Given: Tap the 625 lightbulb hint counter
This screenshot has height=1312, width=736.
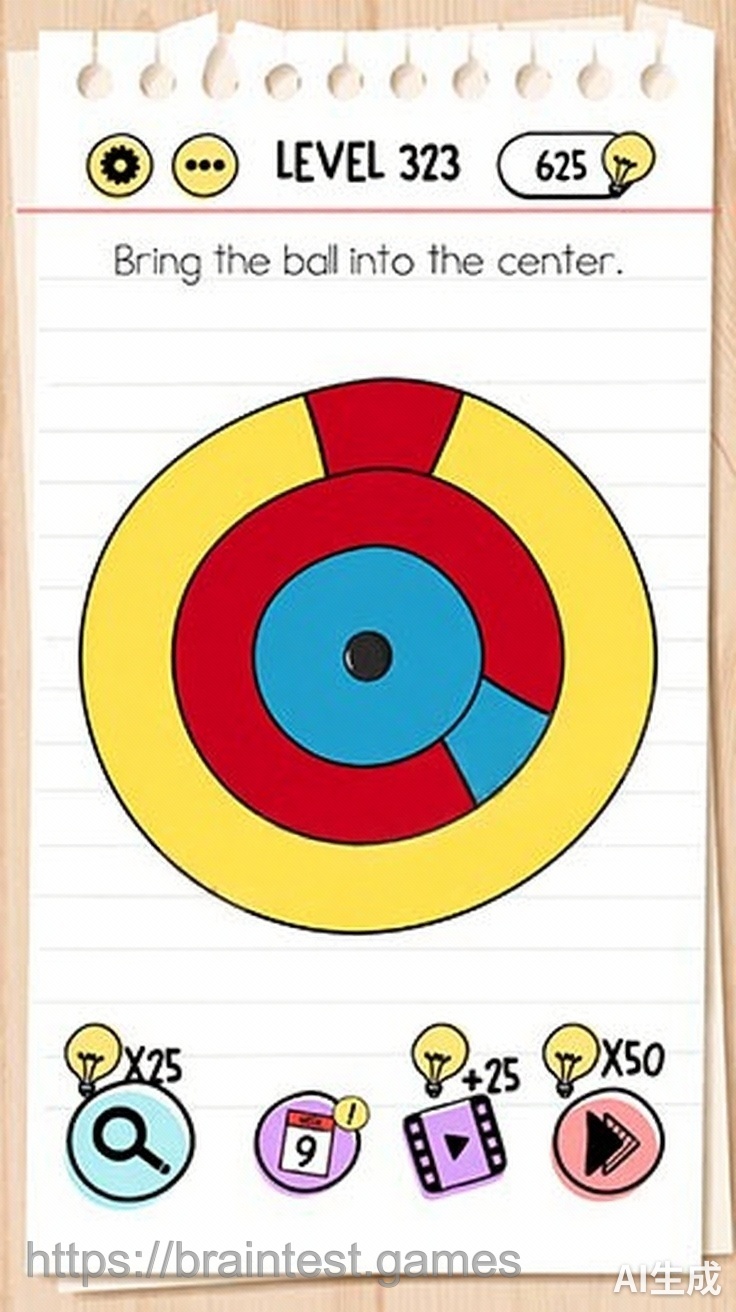Looking at the screenshot, I should point(576,165).
